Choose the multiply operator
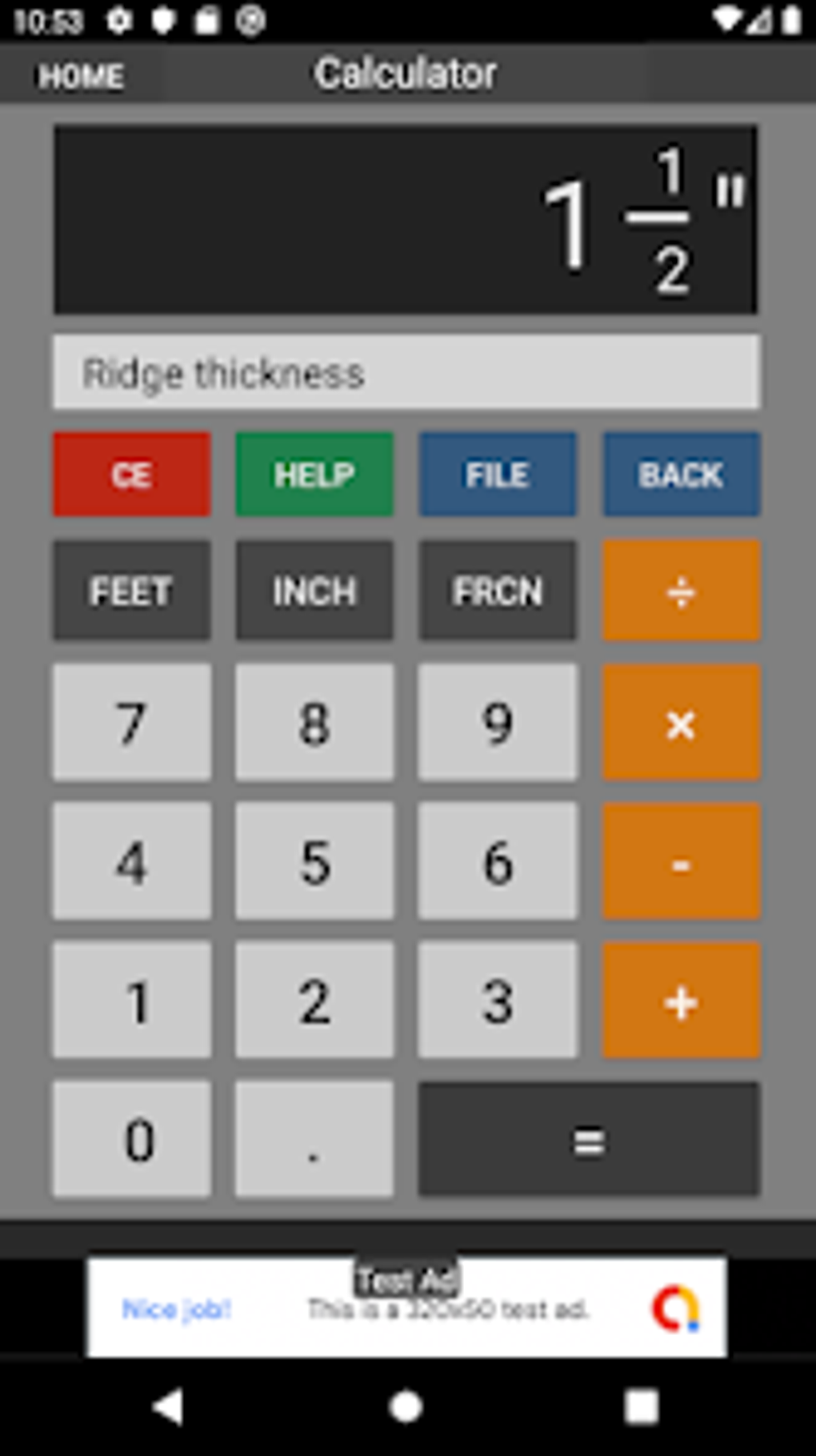The image size is (816, 1456). [681, 723]
